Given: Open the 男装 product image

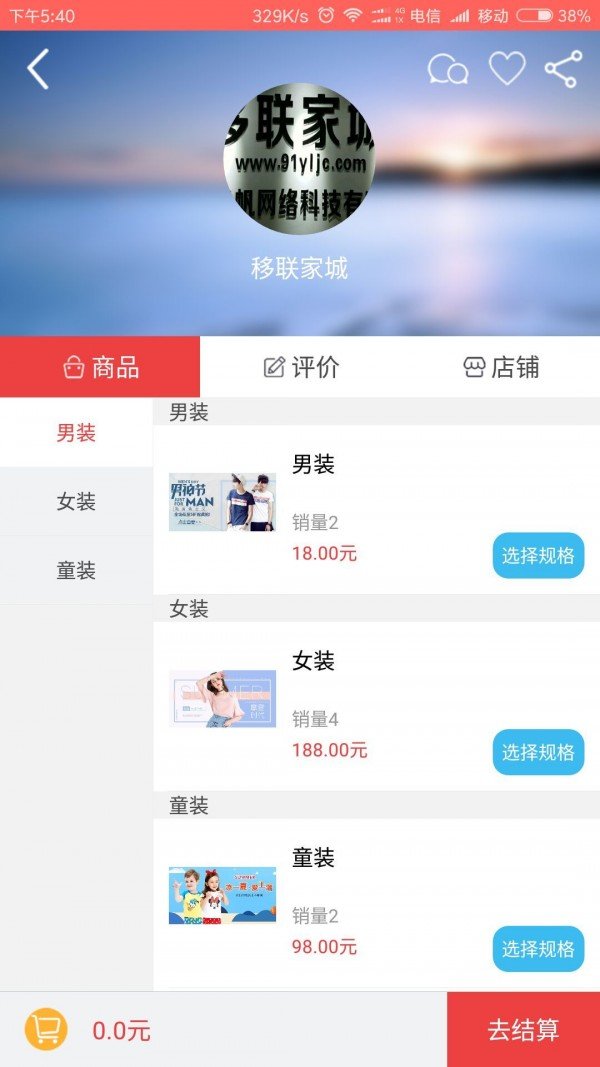Looking at the screenshot, I should pyautogui.click(x=222, y=502).
